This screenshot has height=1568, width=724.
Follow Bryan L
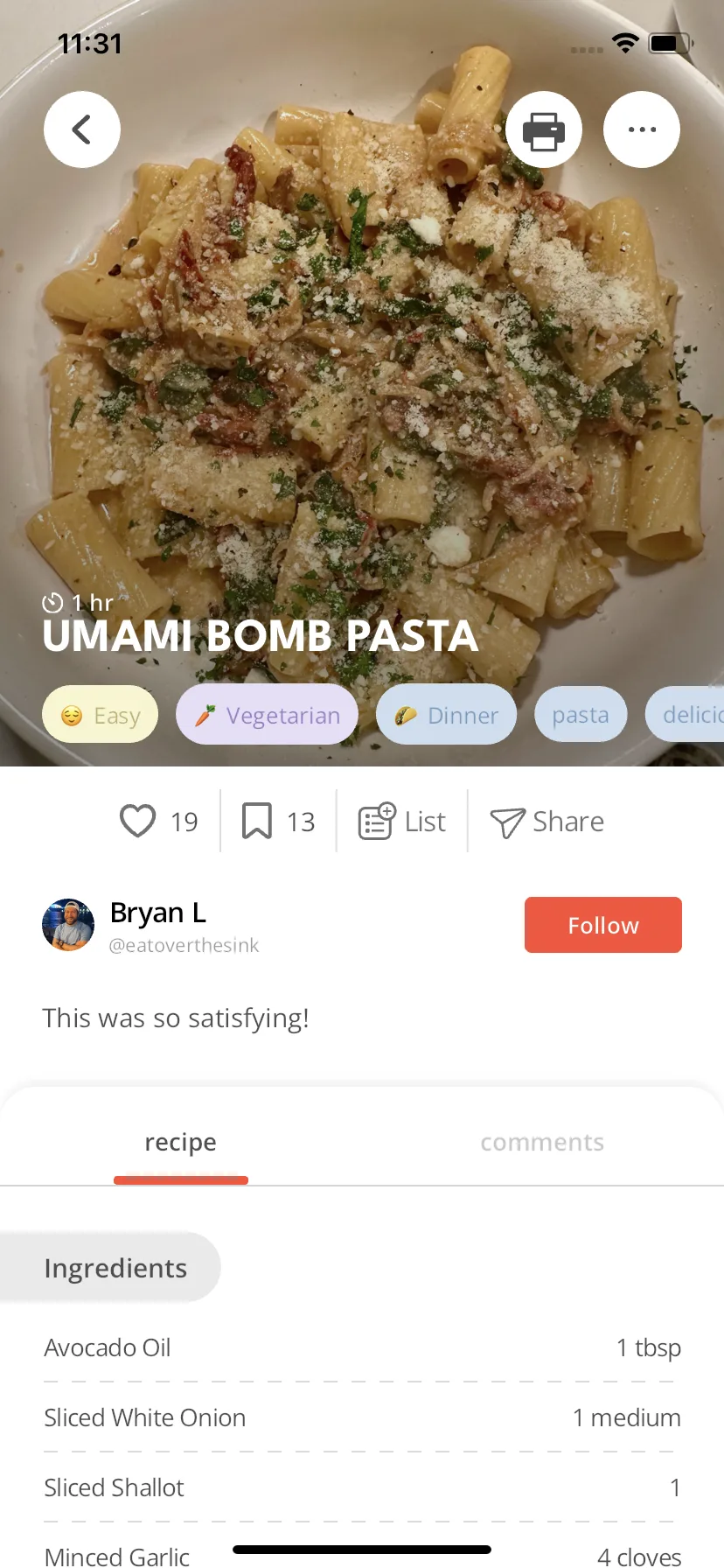pyautogui.click(x=603, y=925)
